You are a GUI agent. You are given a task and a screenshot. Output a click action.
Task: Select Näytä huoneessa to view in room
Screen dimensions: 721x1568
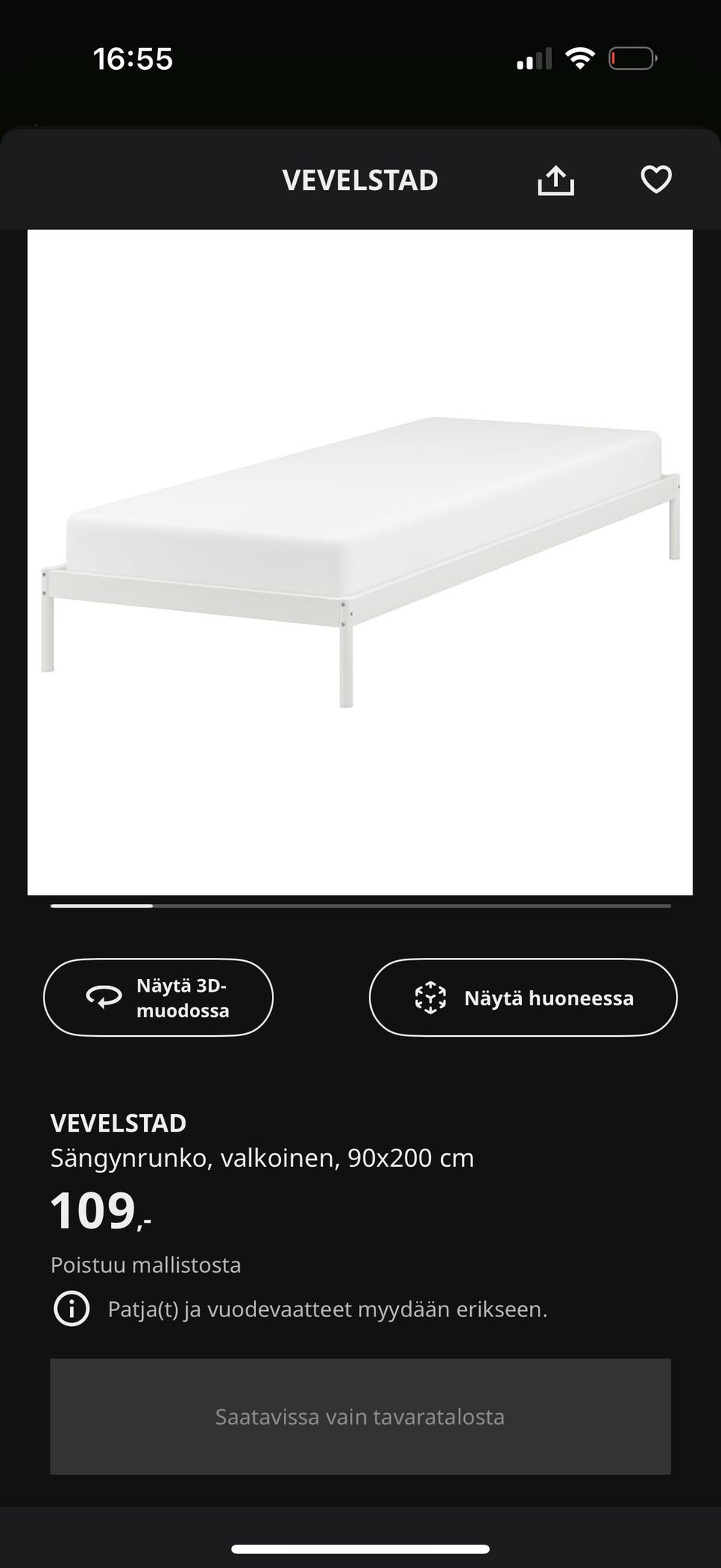[x=523, y=998]
